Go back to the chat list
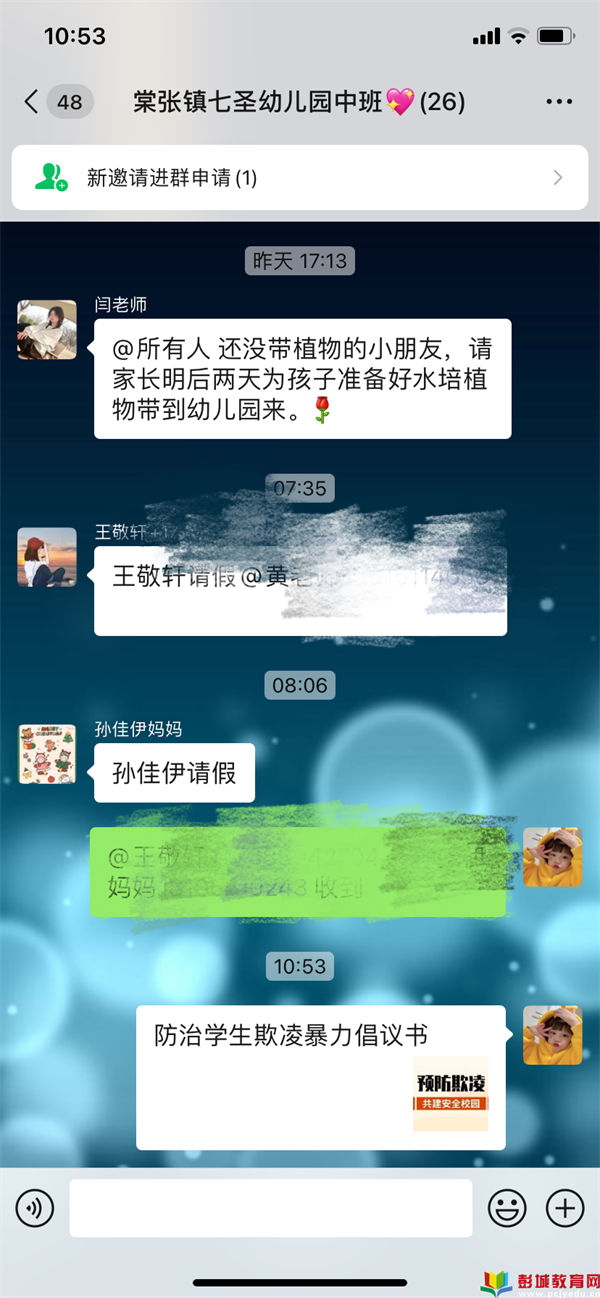 32,101
